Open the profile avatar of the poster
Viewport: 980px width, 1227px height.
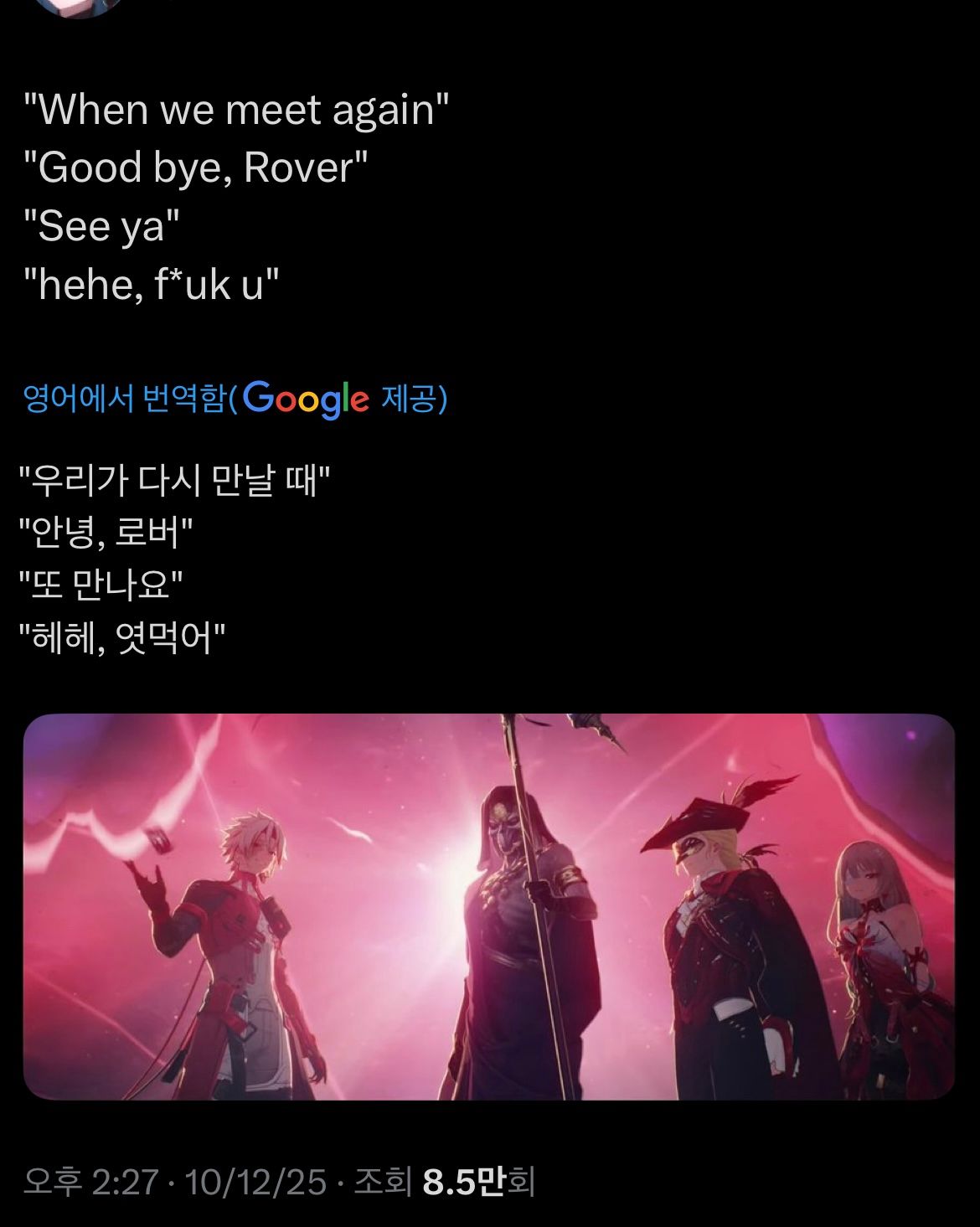tap(77, 5)
